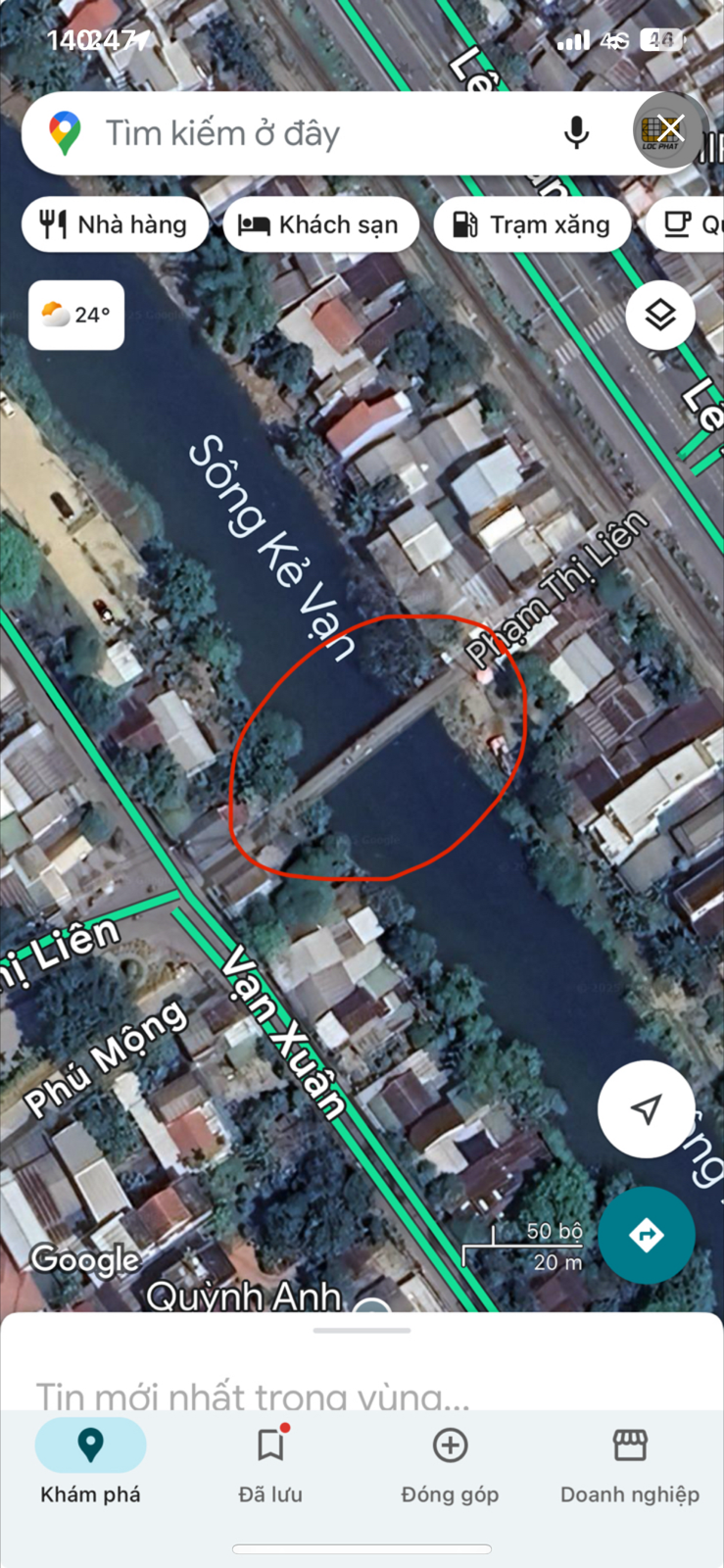This screenshot has height=1568, width=724.
Task: Tap the Quỳnh Anh place label
Action: (243, 1297)
